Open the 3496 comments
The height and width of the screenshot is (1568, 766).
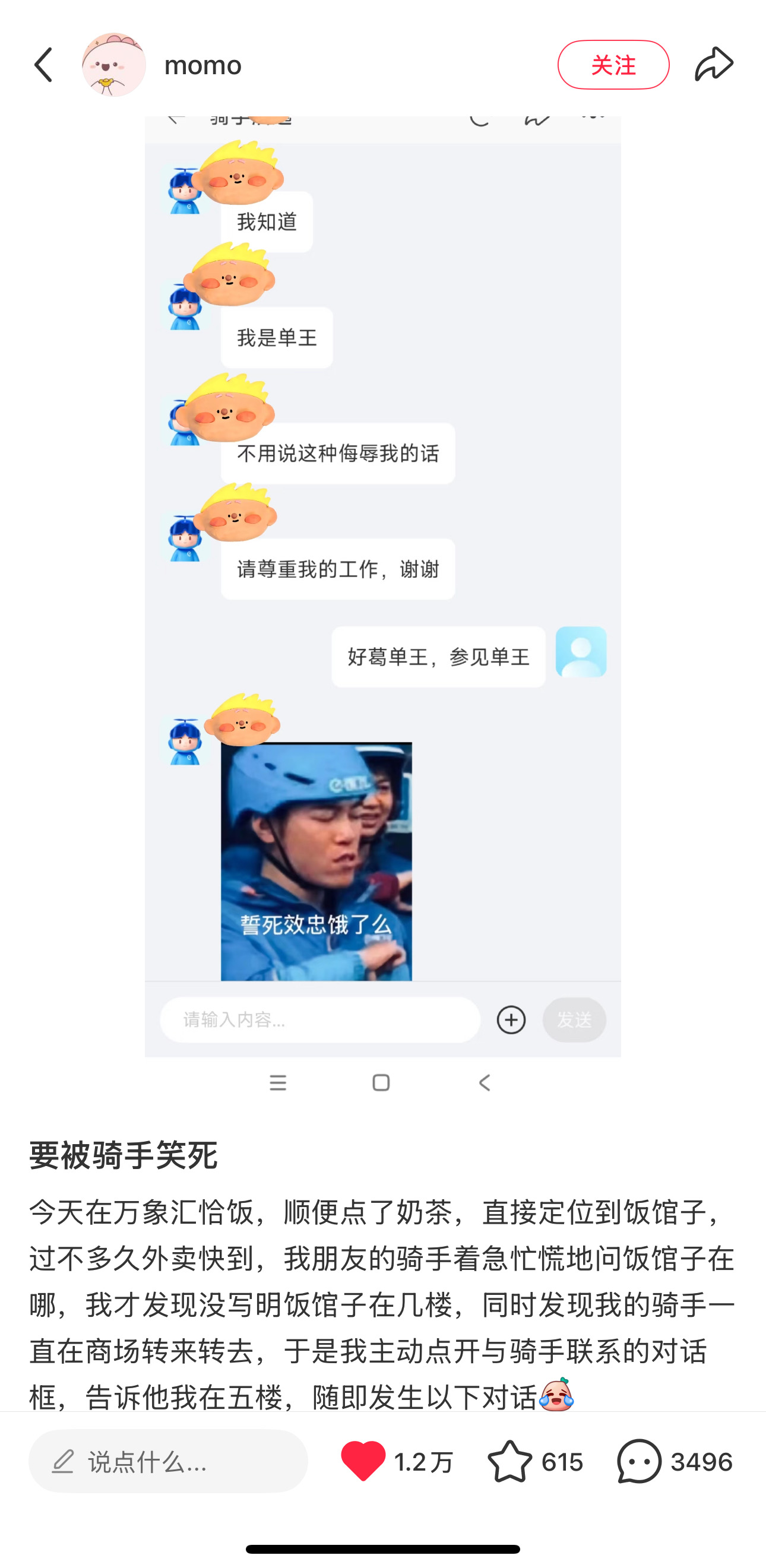pos(673,1461)
